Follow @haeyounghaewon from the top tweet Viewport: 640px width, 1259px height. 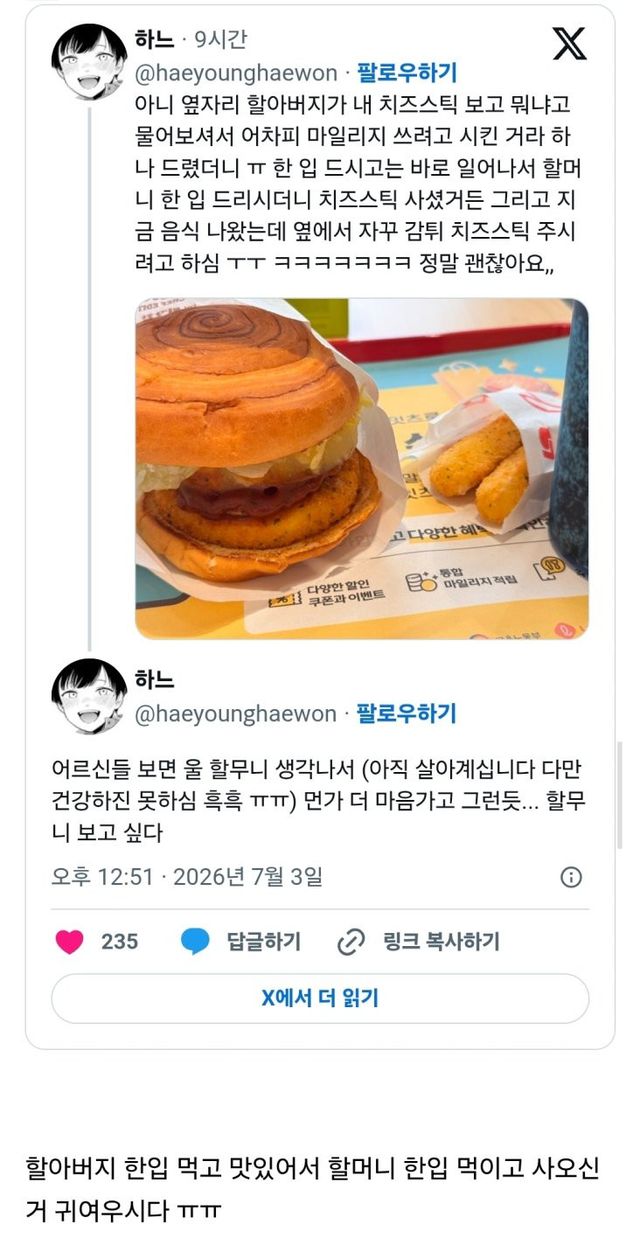click(x=407, y=72)
